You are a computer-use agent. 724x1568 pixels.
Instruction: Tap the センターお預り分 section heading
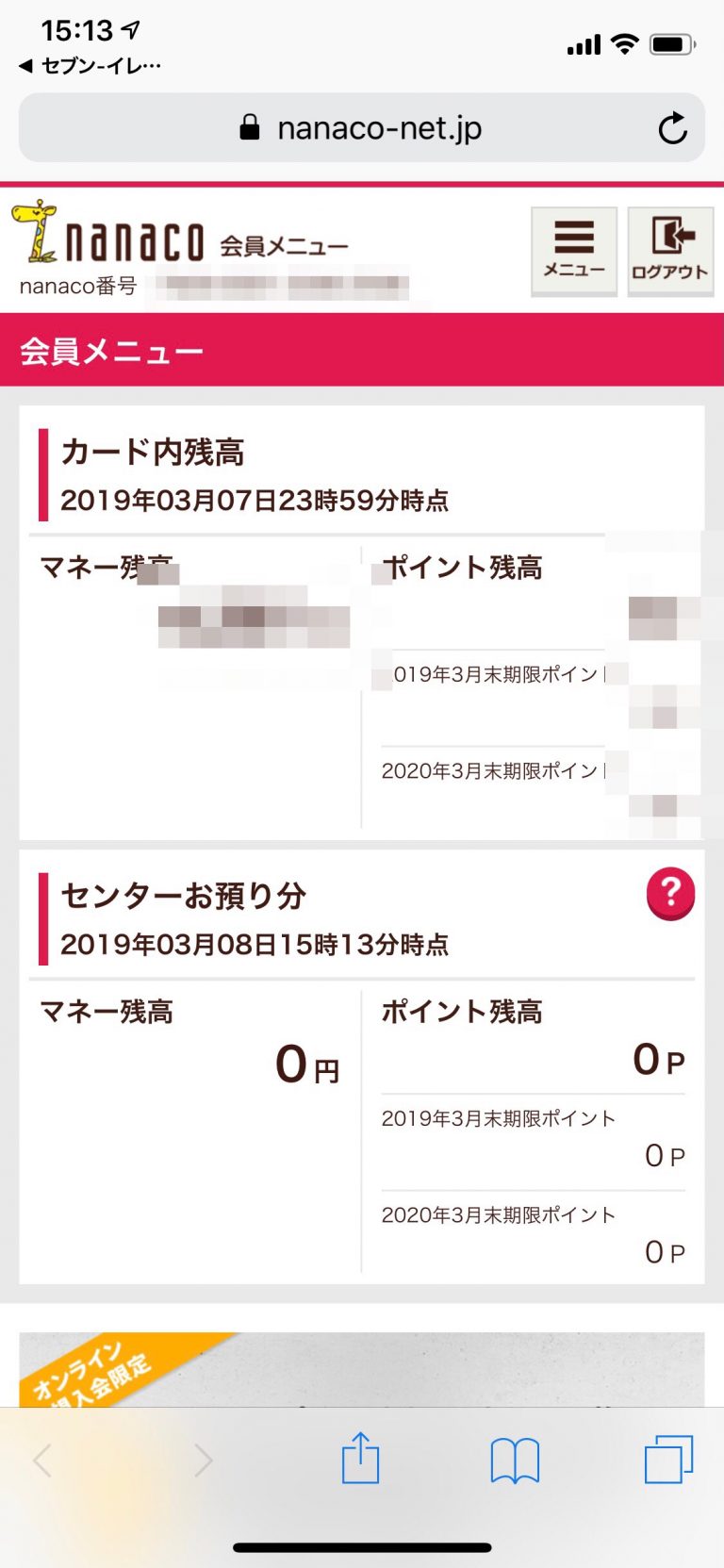pos(181,894)
